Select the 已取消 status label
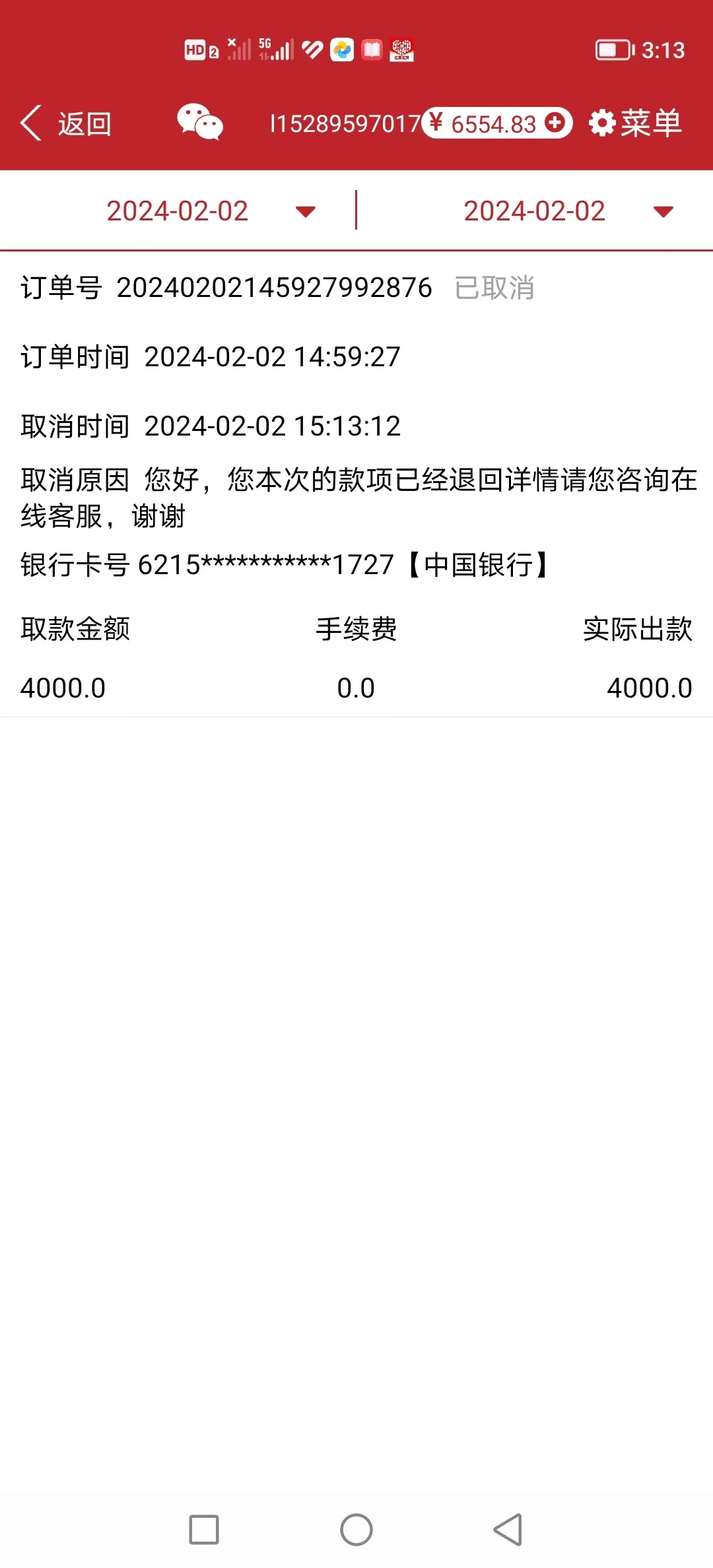 [x=494, y=288]
